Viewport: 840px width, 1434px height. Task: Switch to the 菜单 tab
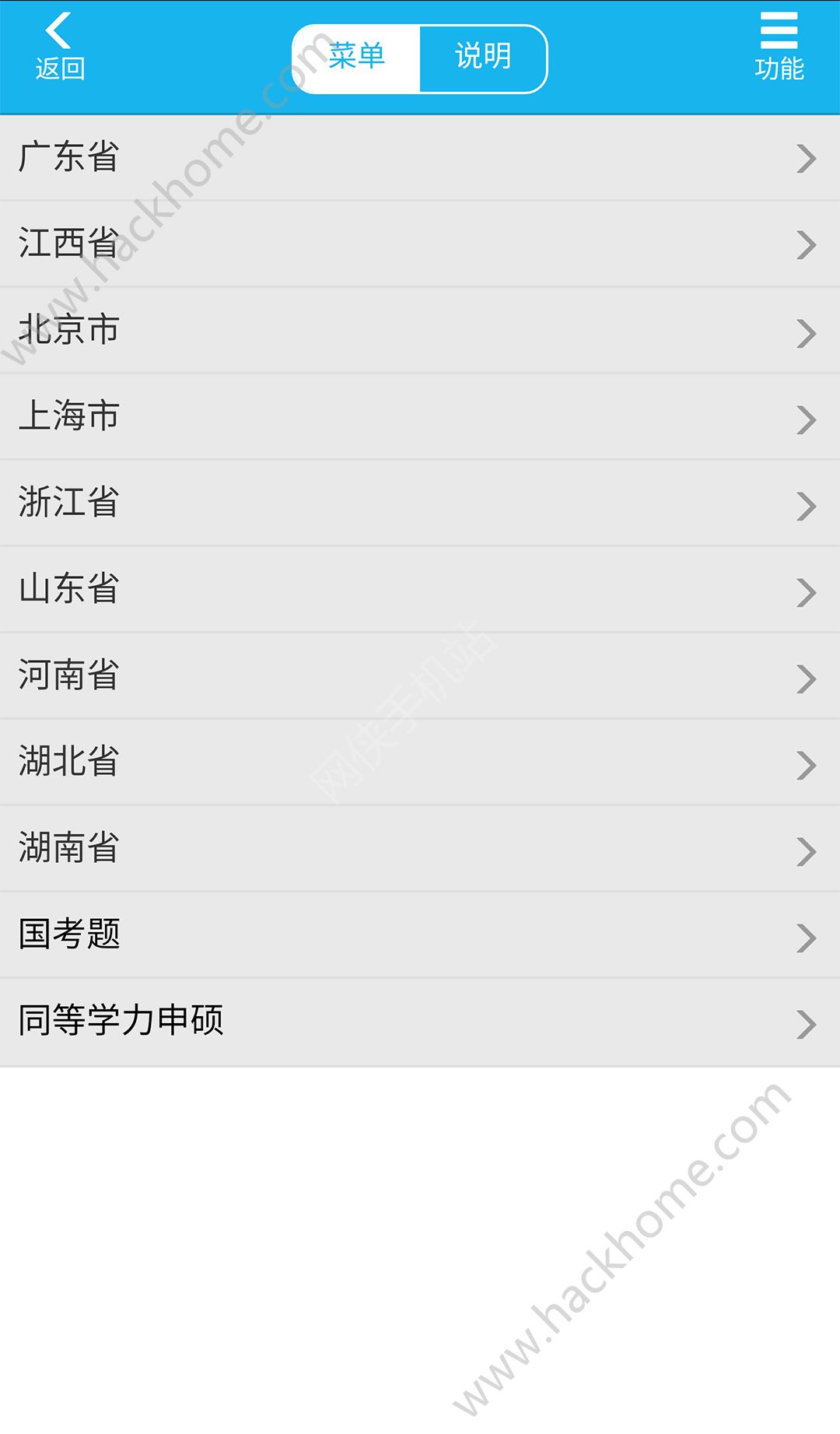(357, 58)
